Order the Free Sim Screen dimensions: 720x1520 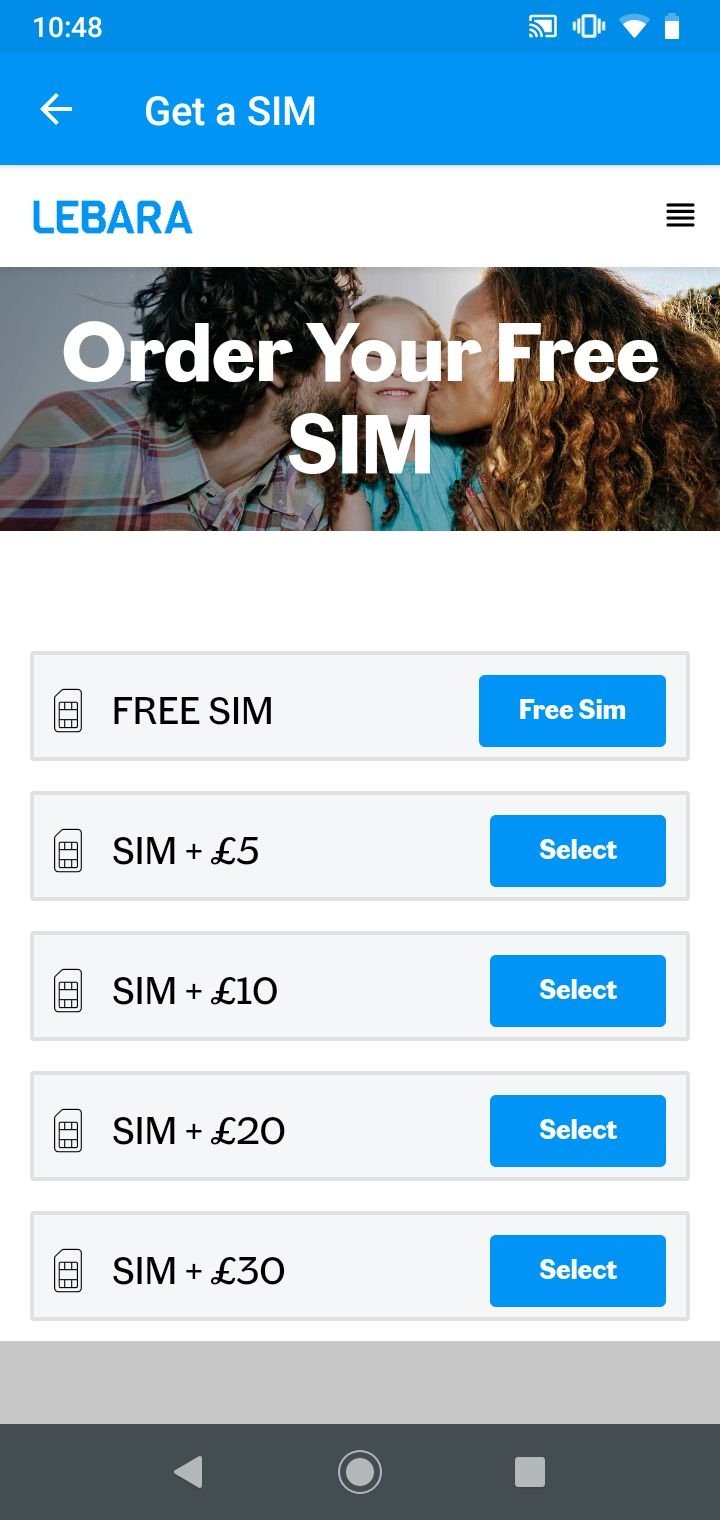click(x=572, y=710)
